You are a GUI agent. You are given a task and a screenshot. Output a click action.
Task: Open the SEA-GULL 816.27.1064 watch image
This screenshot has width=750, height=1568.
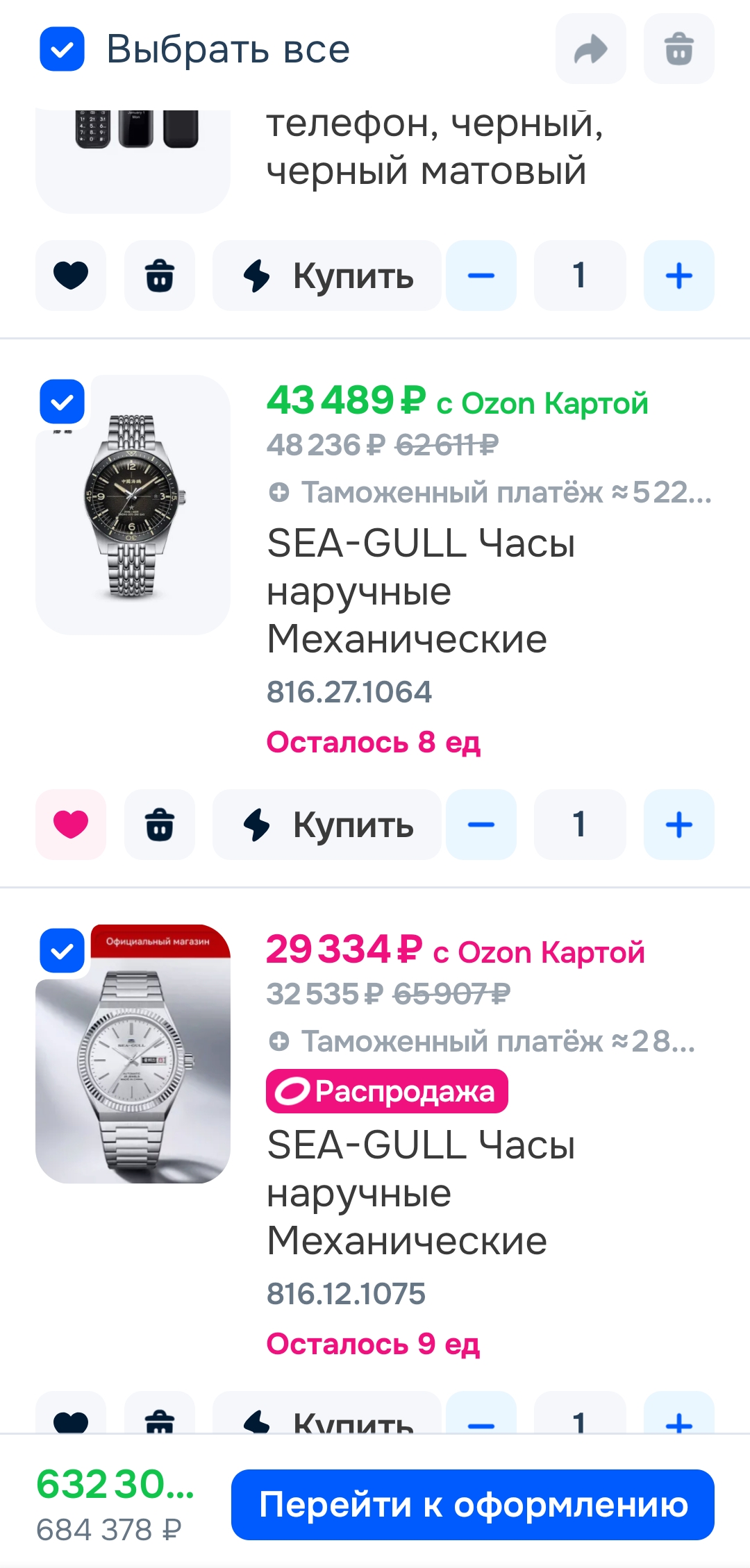pyautogui.click(x=133, y=507)
